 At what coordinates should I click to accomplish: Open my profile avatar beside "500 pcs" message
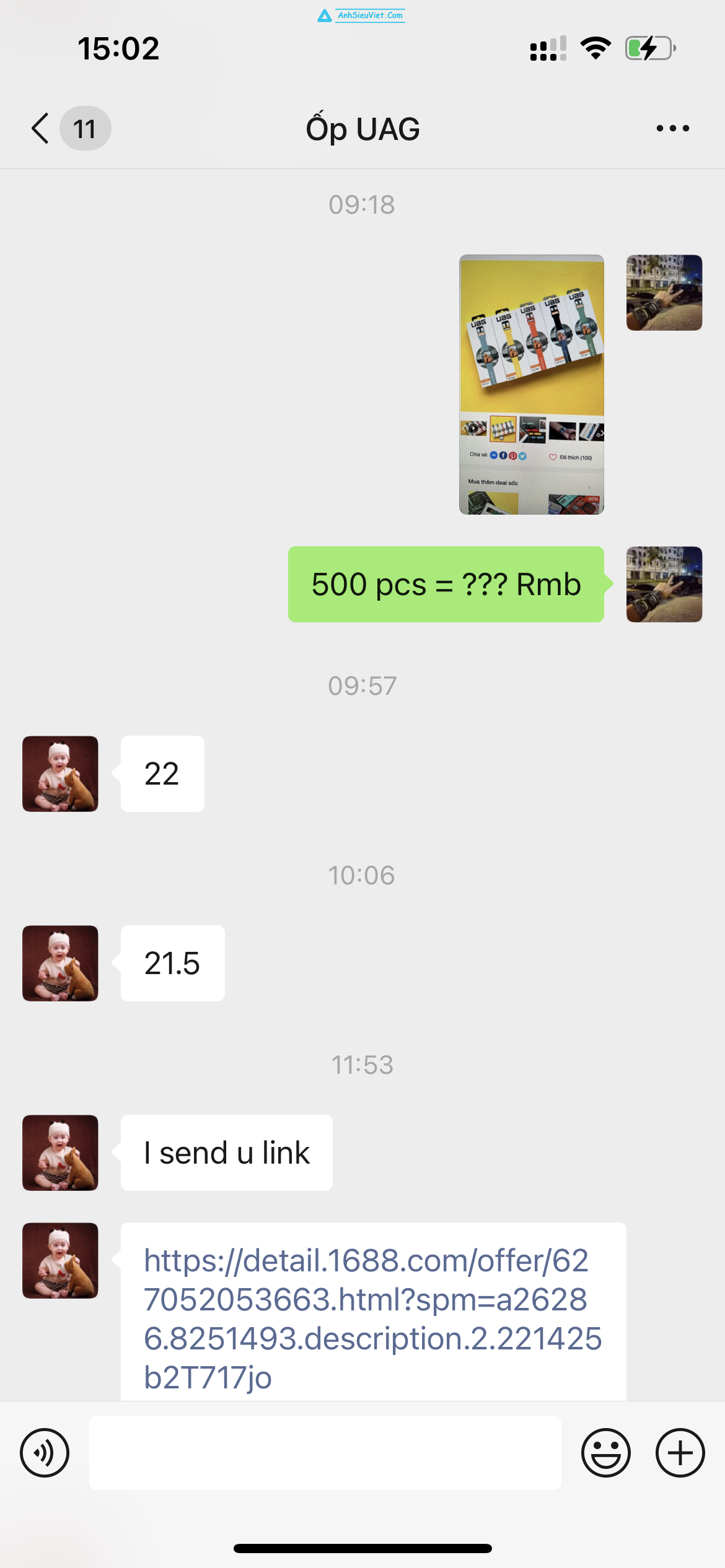[664, 584]
